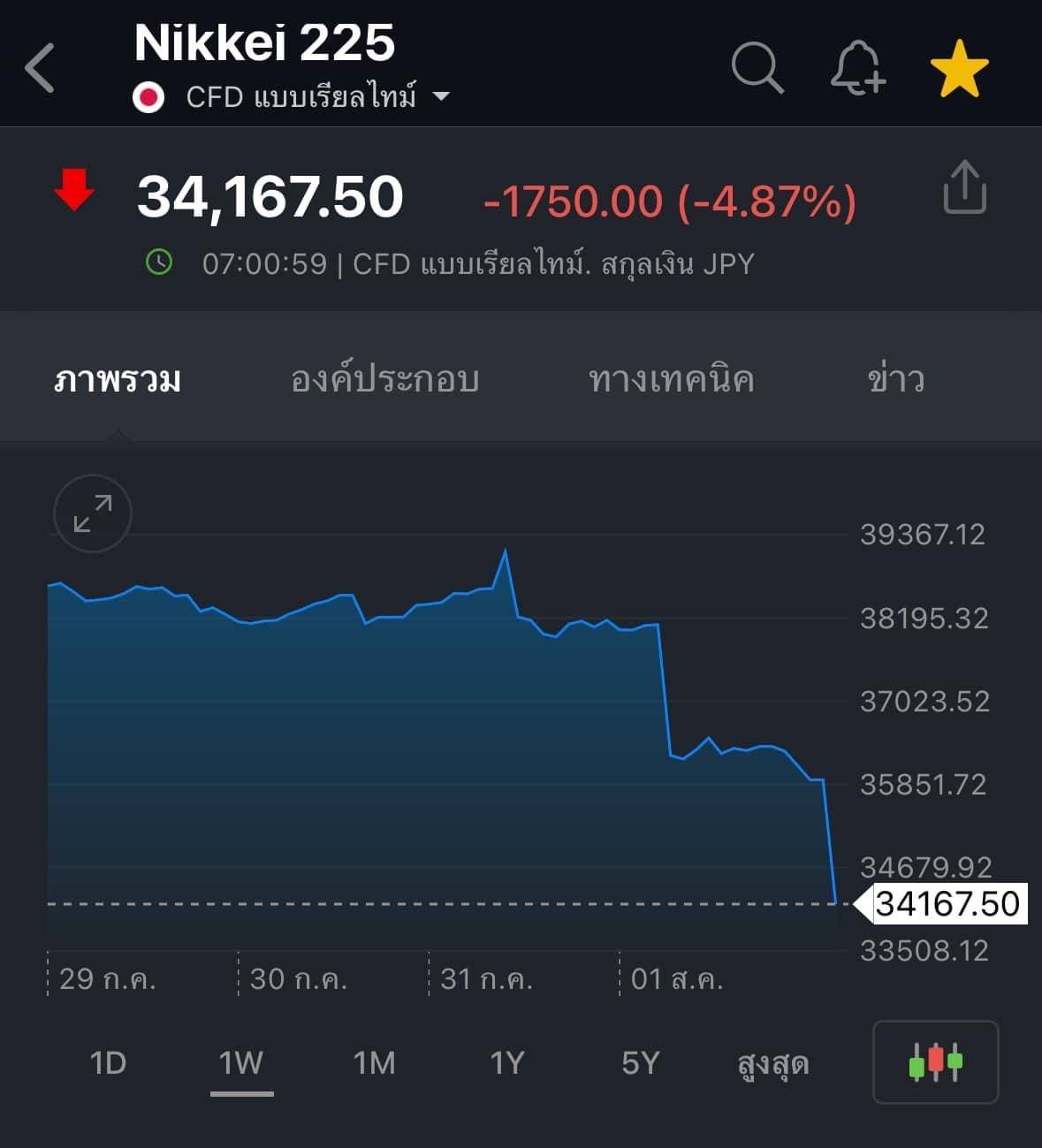Image resolution: width=1042 pixels, height=1148 pixels.
Task: Show the สูงสุด chart range
Action: point(773,1062)
